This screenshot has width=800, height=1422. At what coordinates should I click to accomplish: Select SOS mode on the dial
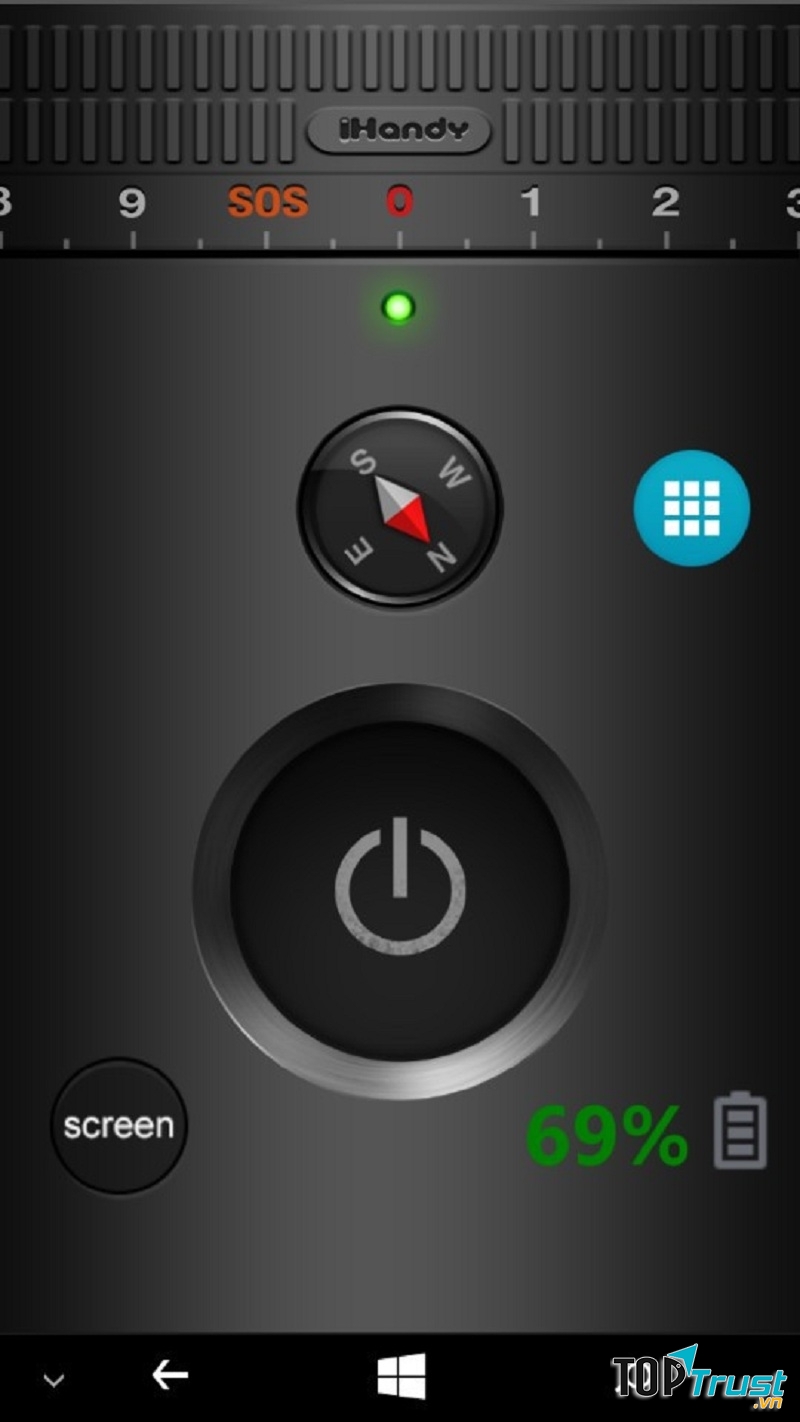point(267,203)
